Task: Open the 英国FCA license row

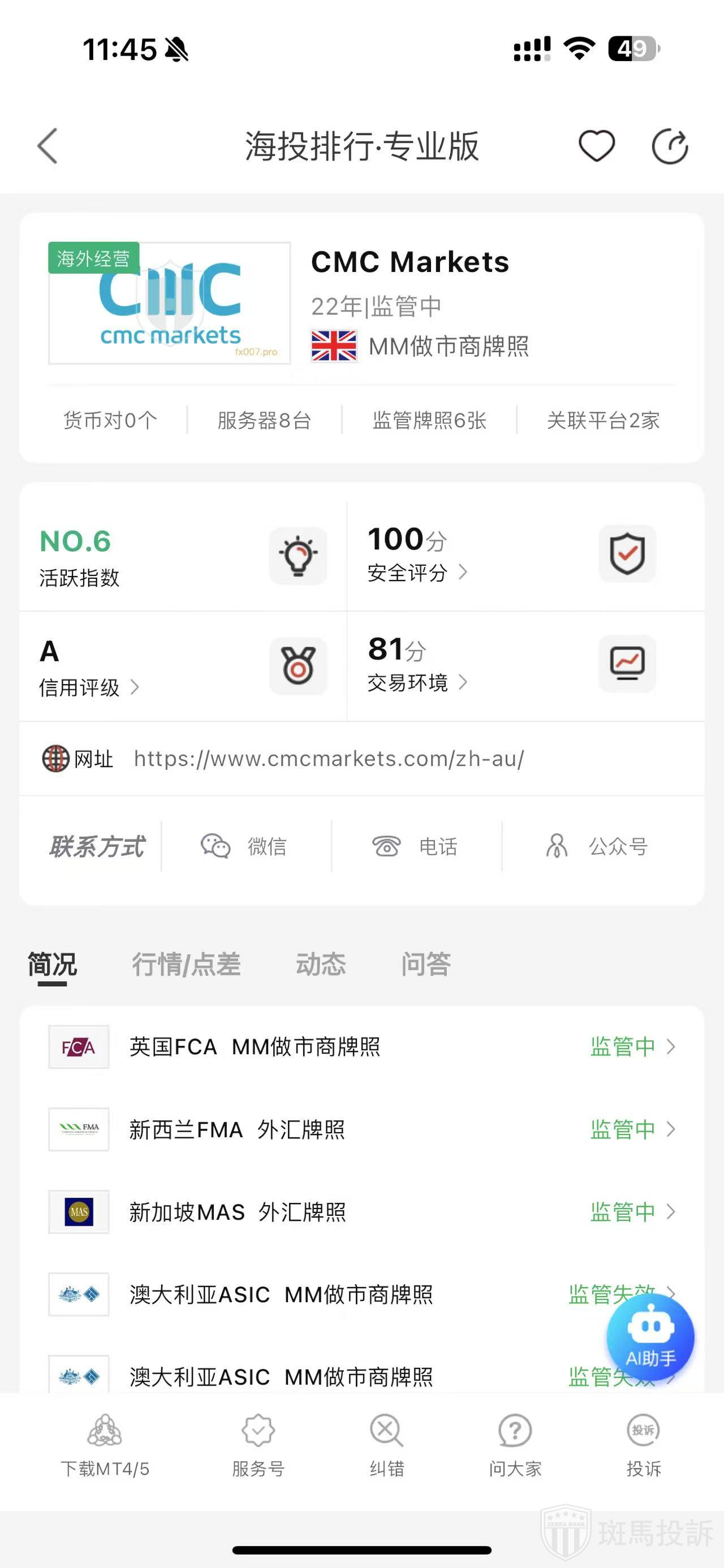Action: [361, 1047]
